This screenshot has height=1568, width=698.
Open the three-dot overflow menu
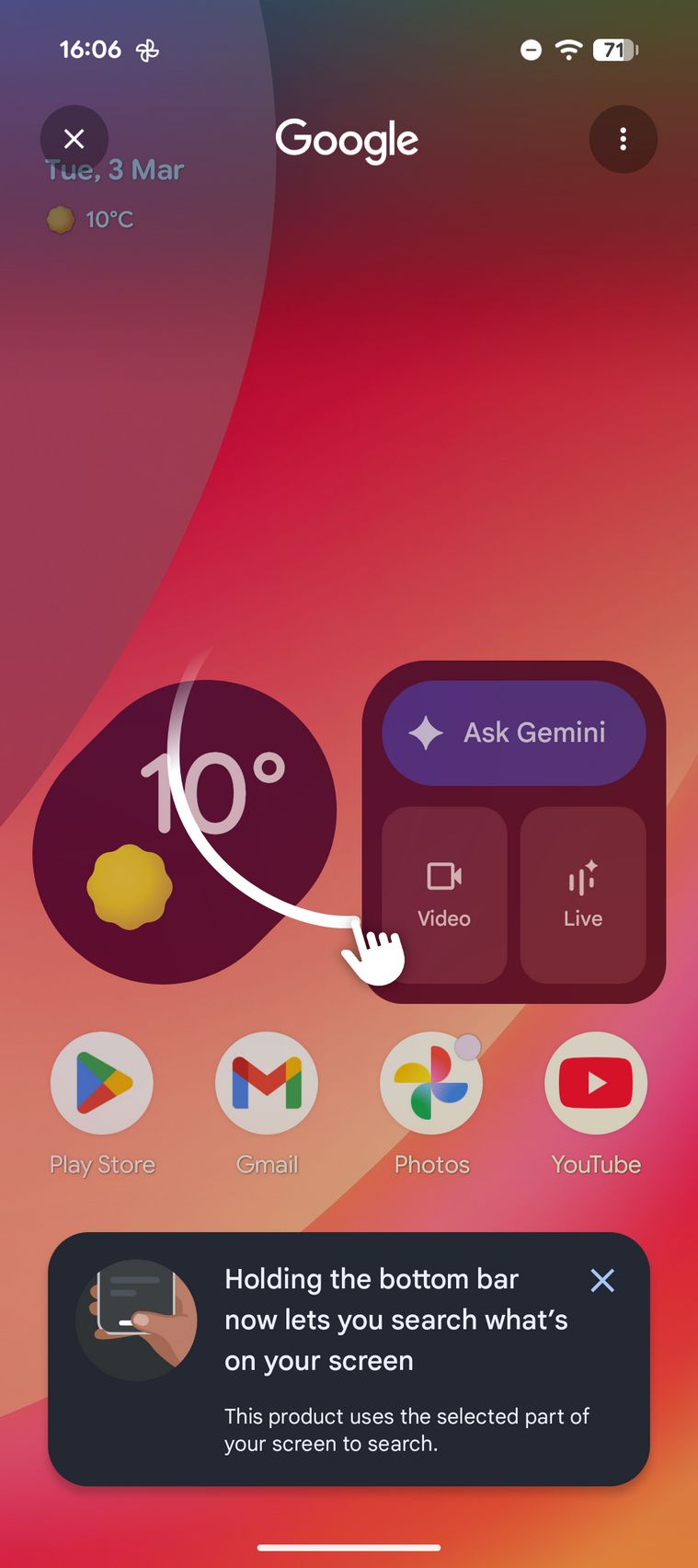pos(623,139)
